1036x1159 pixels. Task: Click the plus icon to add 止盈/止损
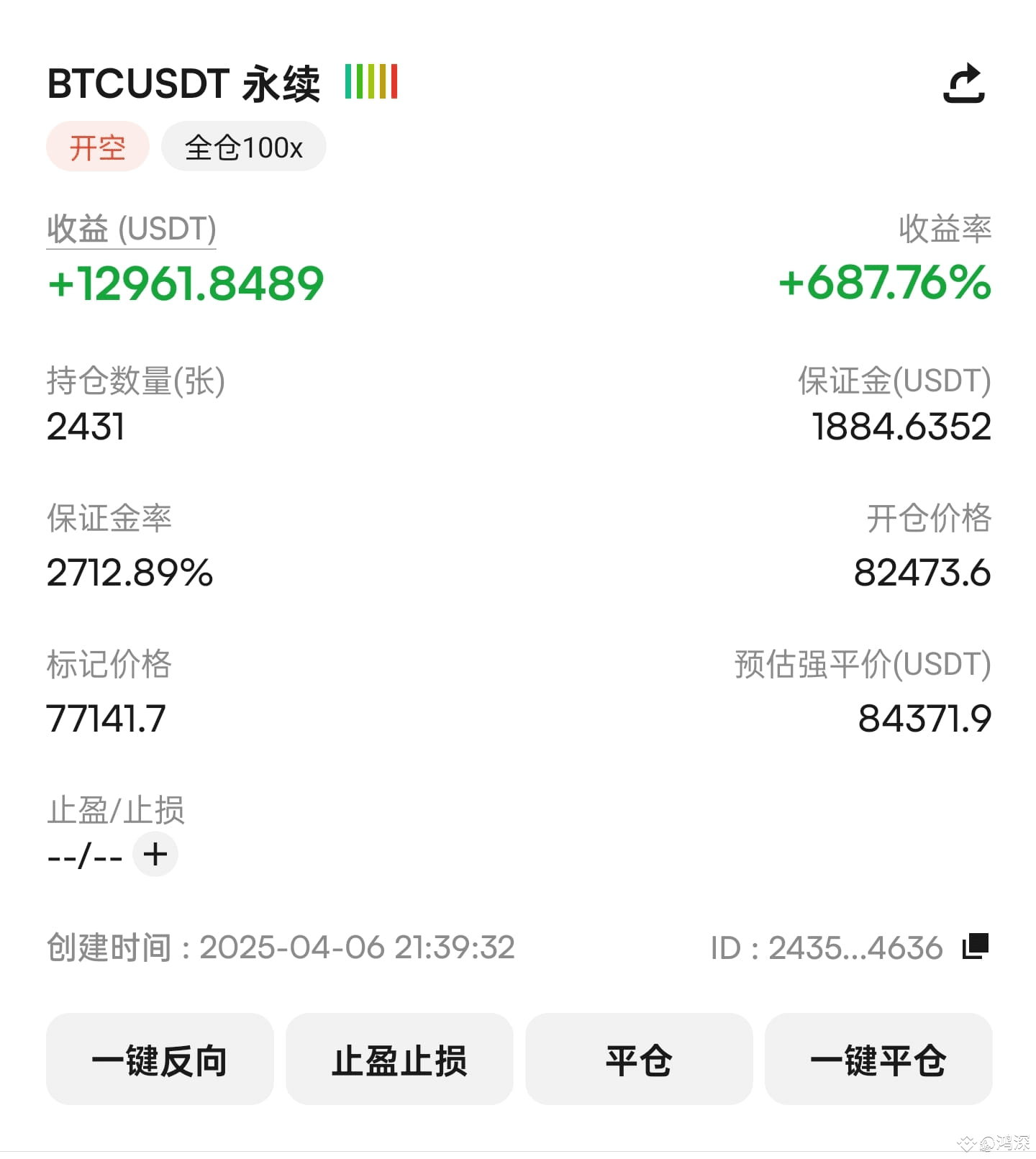click(x=155, y=854)
